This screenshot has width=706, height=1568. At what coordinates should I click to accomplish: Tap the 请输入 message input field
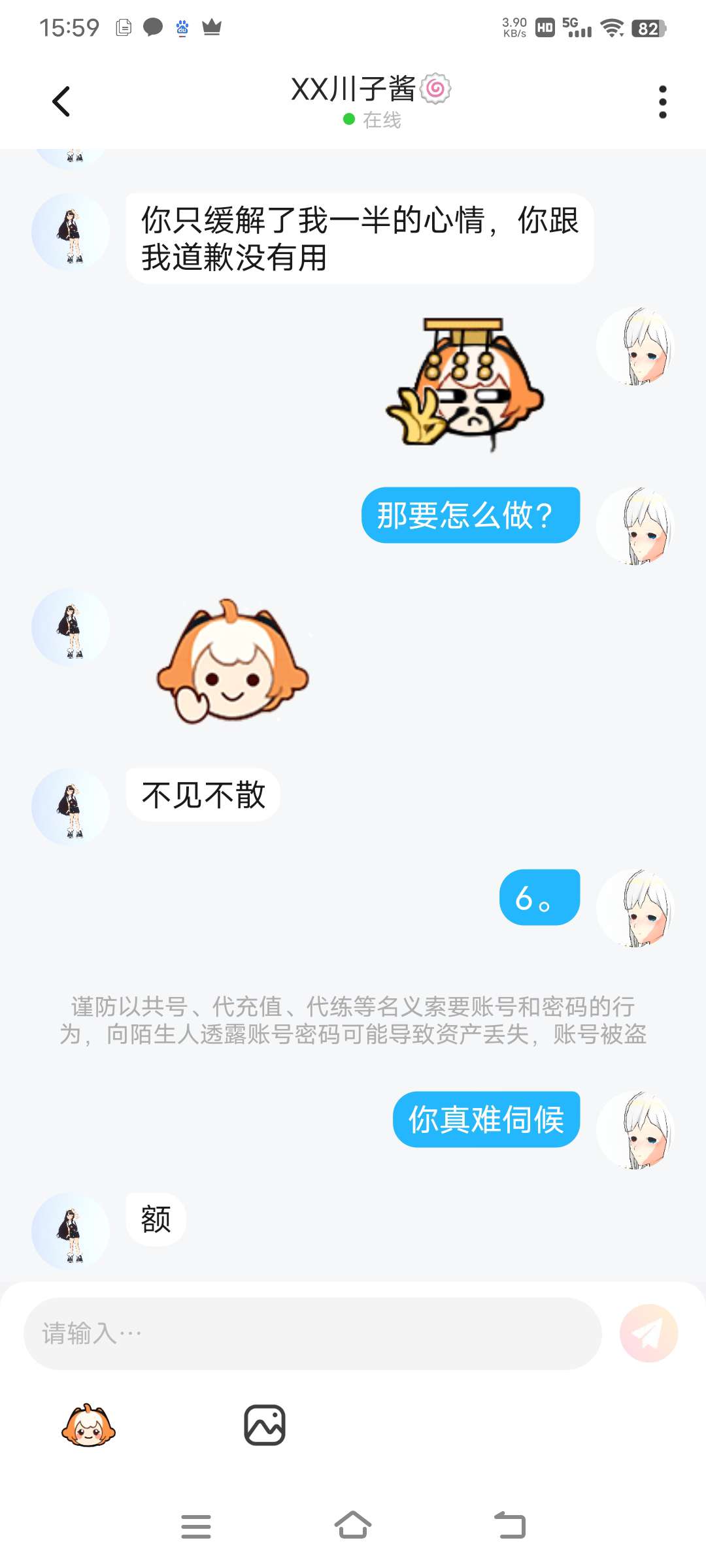click(x=312, y=1333)
